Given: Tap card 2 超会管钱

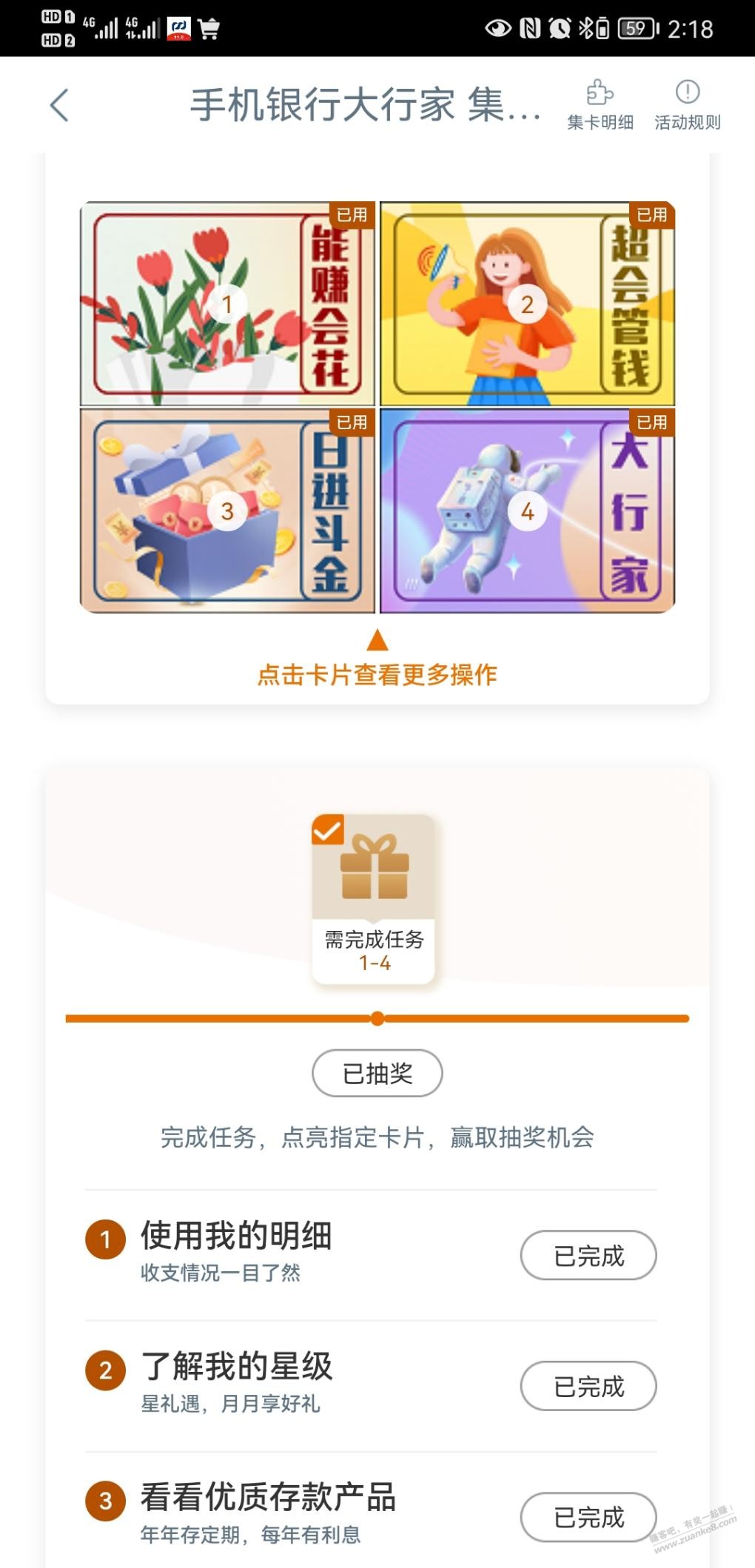Looking at the screenshot, I should coord(527,303).
